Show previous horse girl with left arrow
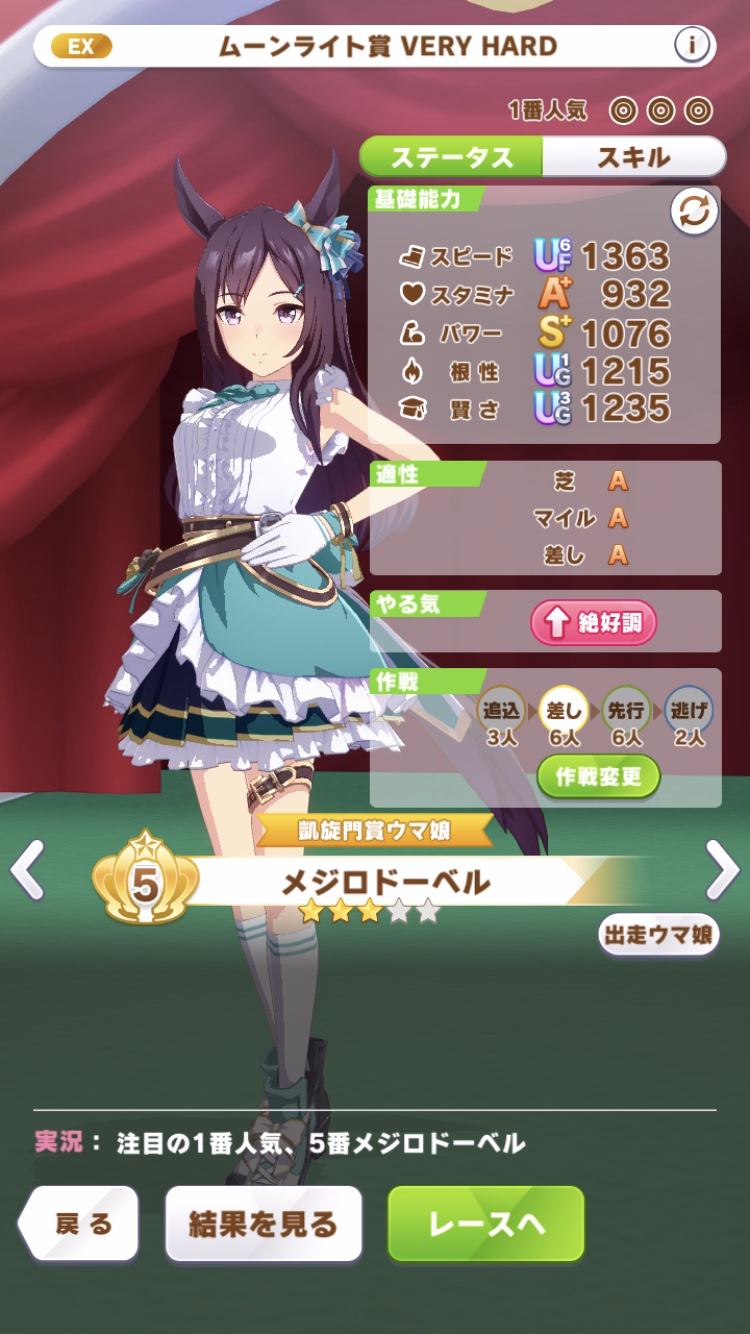Viewport: 750px width, 1334px height. pos(28,870)
